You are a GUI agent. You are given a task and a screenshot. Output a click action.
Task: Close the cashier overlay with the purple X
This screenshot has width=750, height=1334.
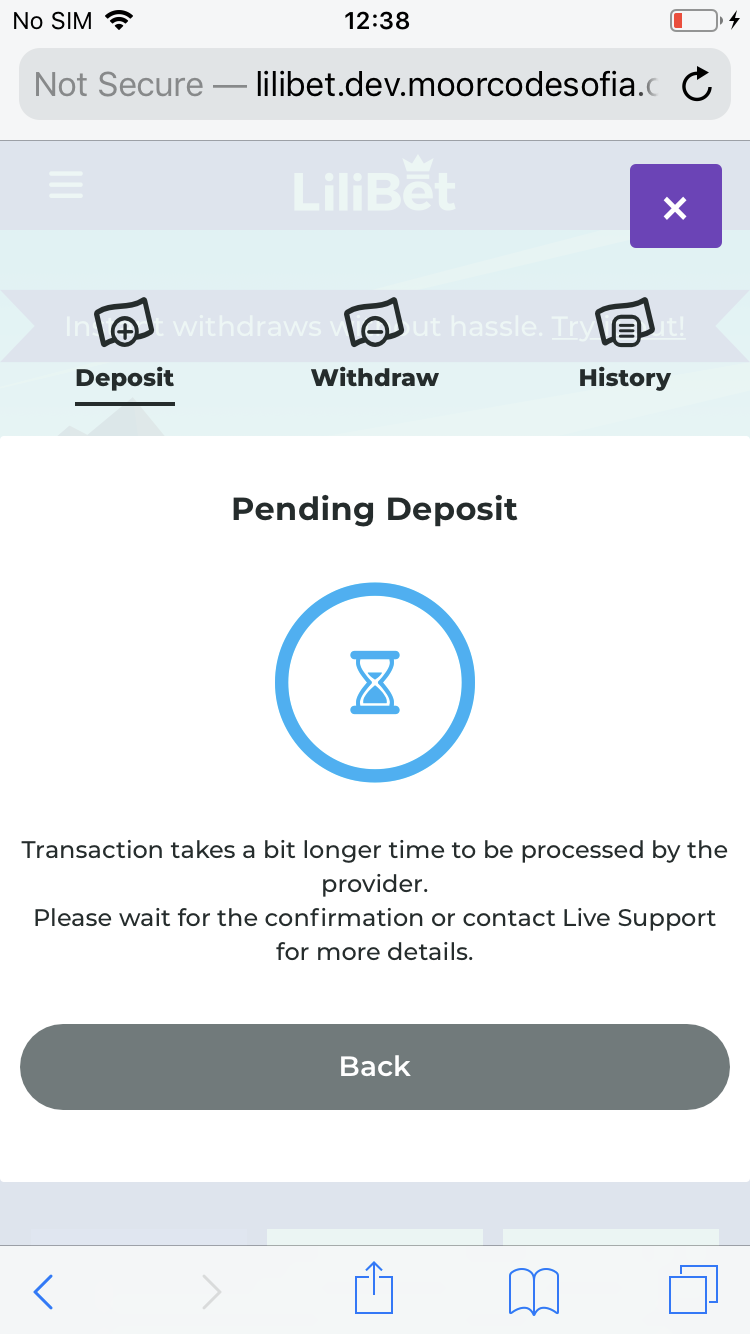tap(675, 206)
